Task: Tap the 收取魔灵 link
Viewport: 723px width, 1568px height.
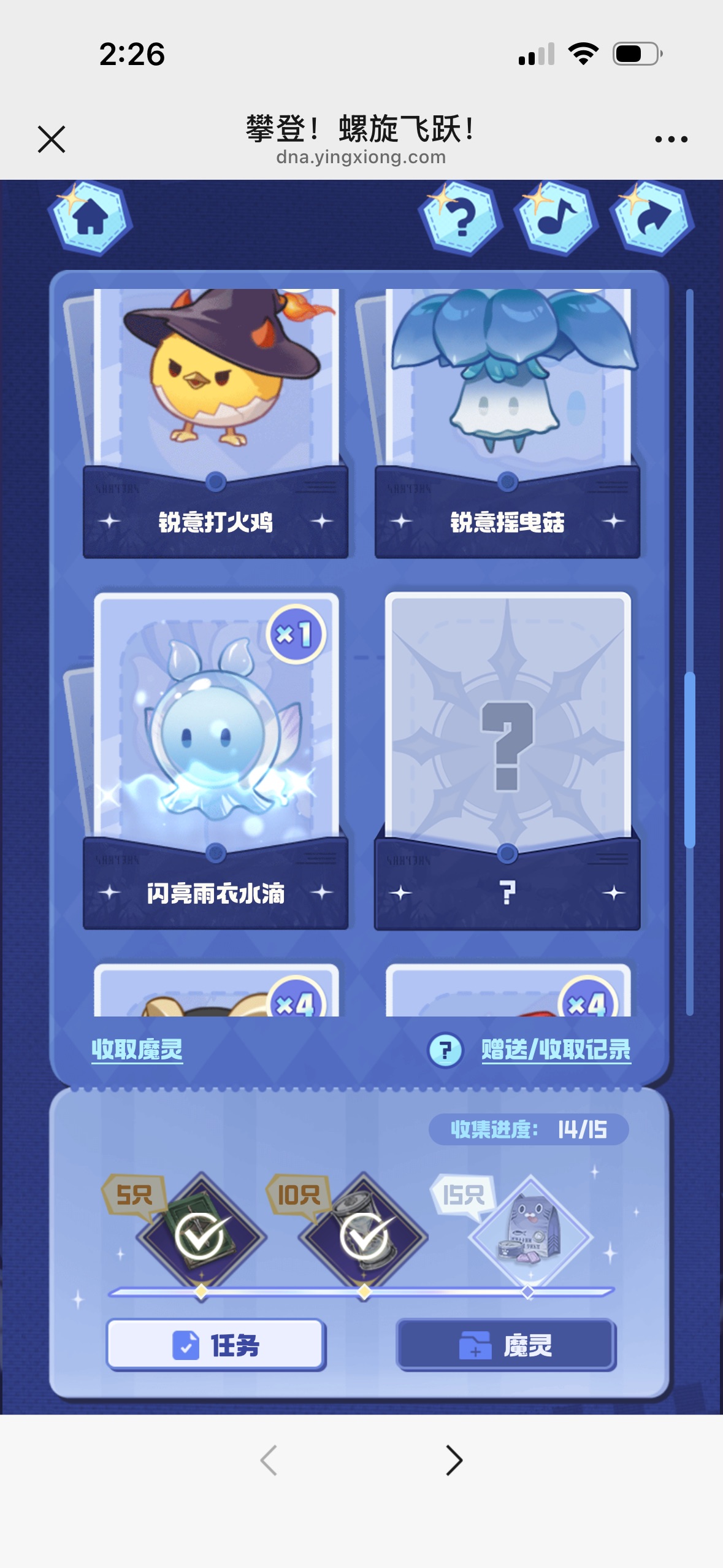Action: pos(137,1050)
